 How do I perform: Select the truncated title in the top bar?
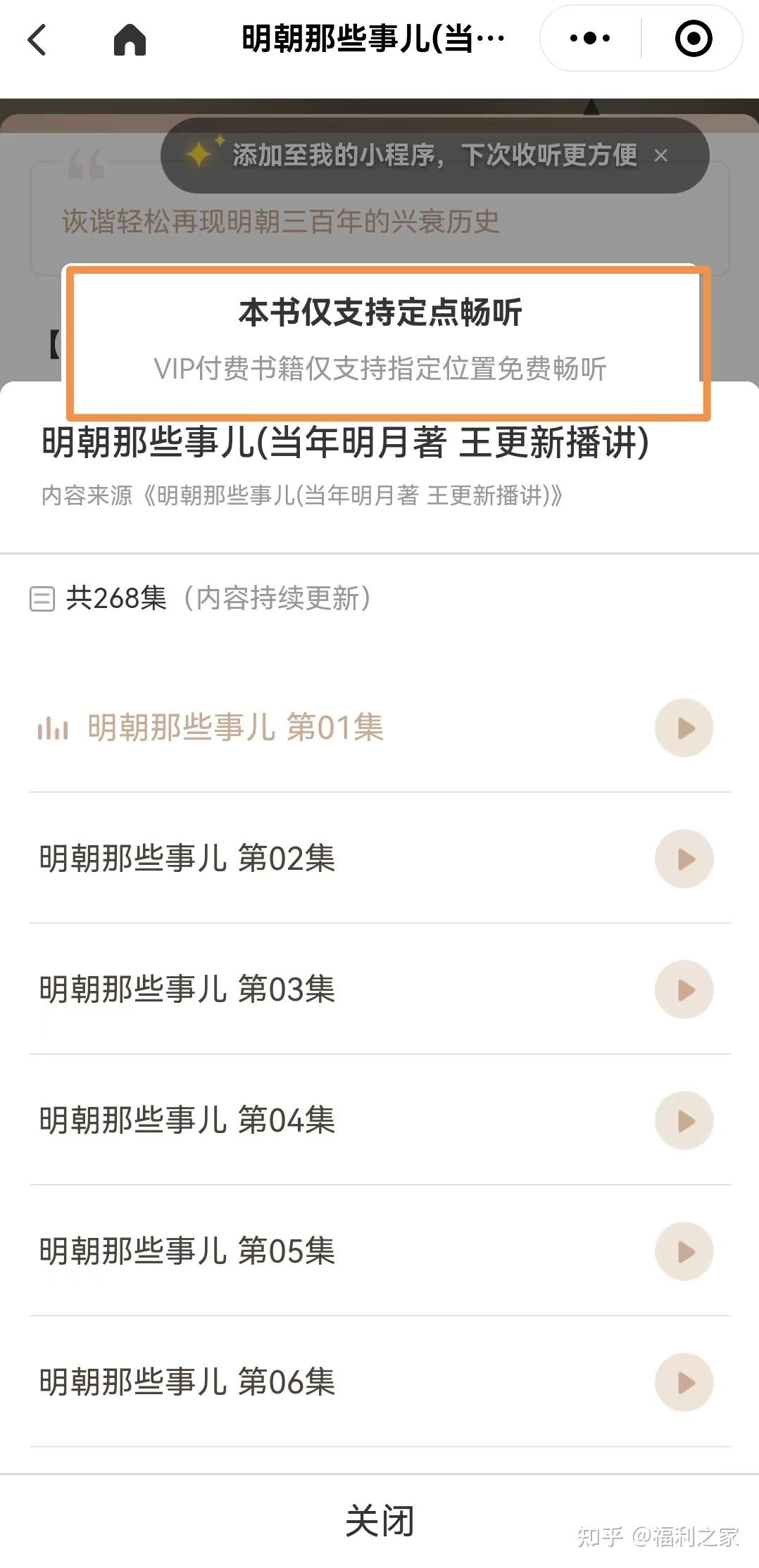[372, 40]
